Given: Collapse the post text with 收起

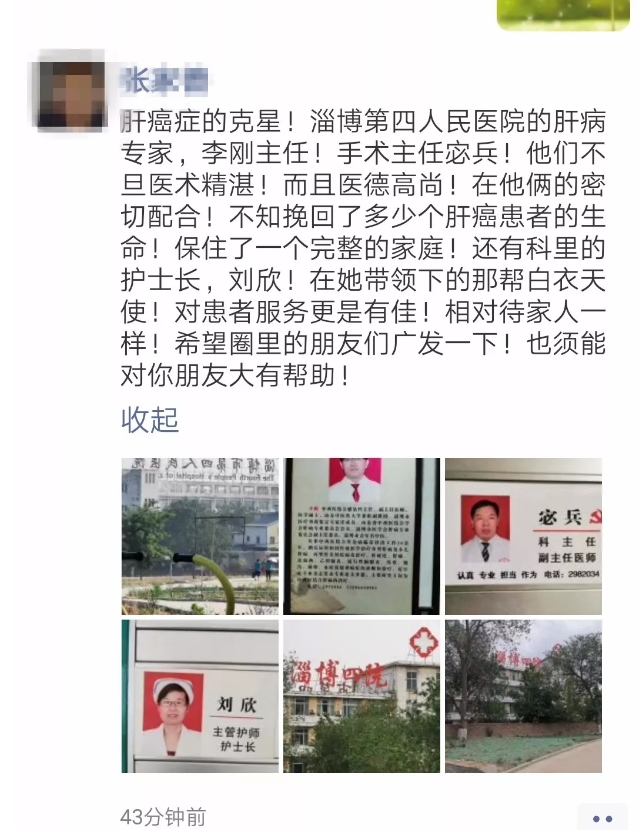Looking at the screenshot, I should click(150, 420).
